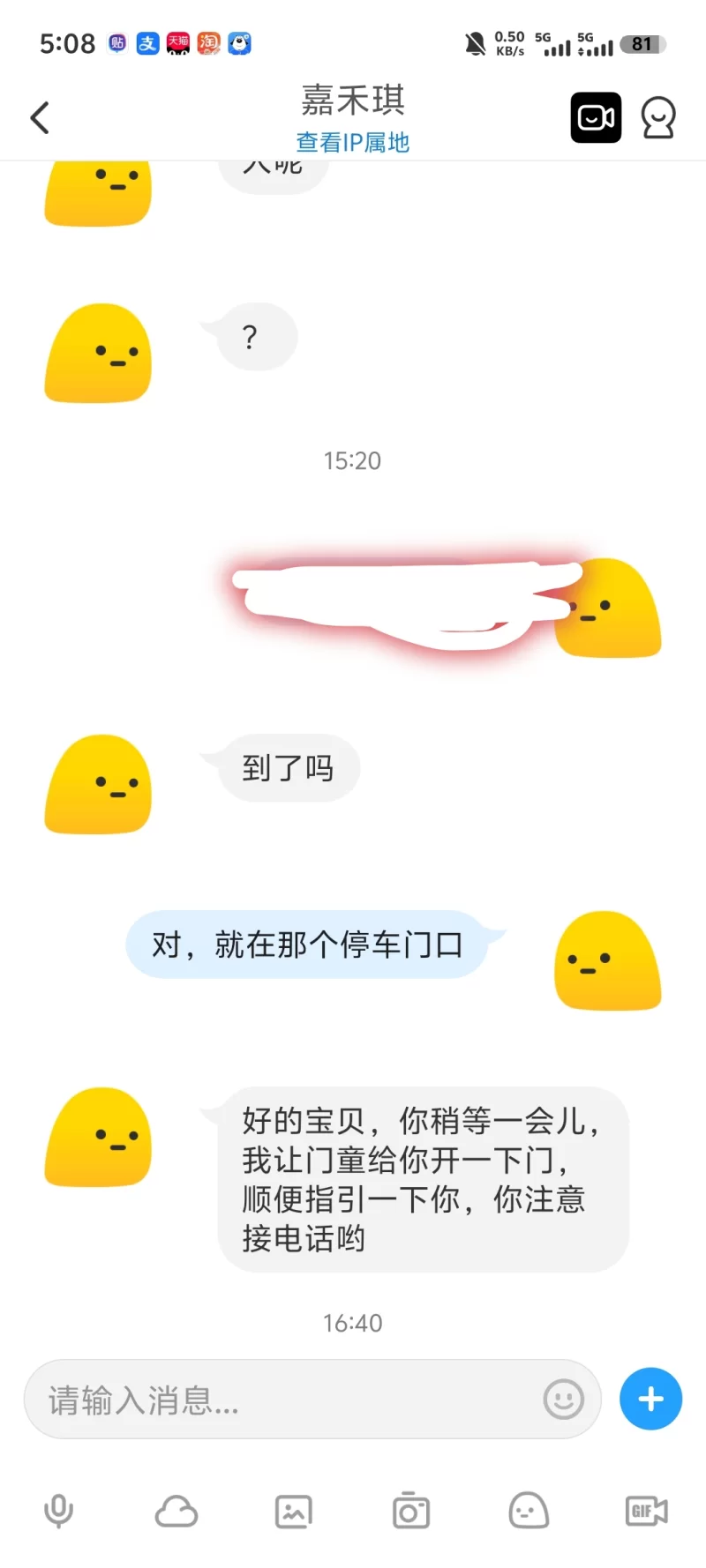Open the avatar beside the 到了吗 message
The width and height of the screenshot is (706, 1568).
point(98,784)
